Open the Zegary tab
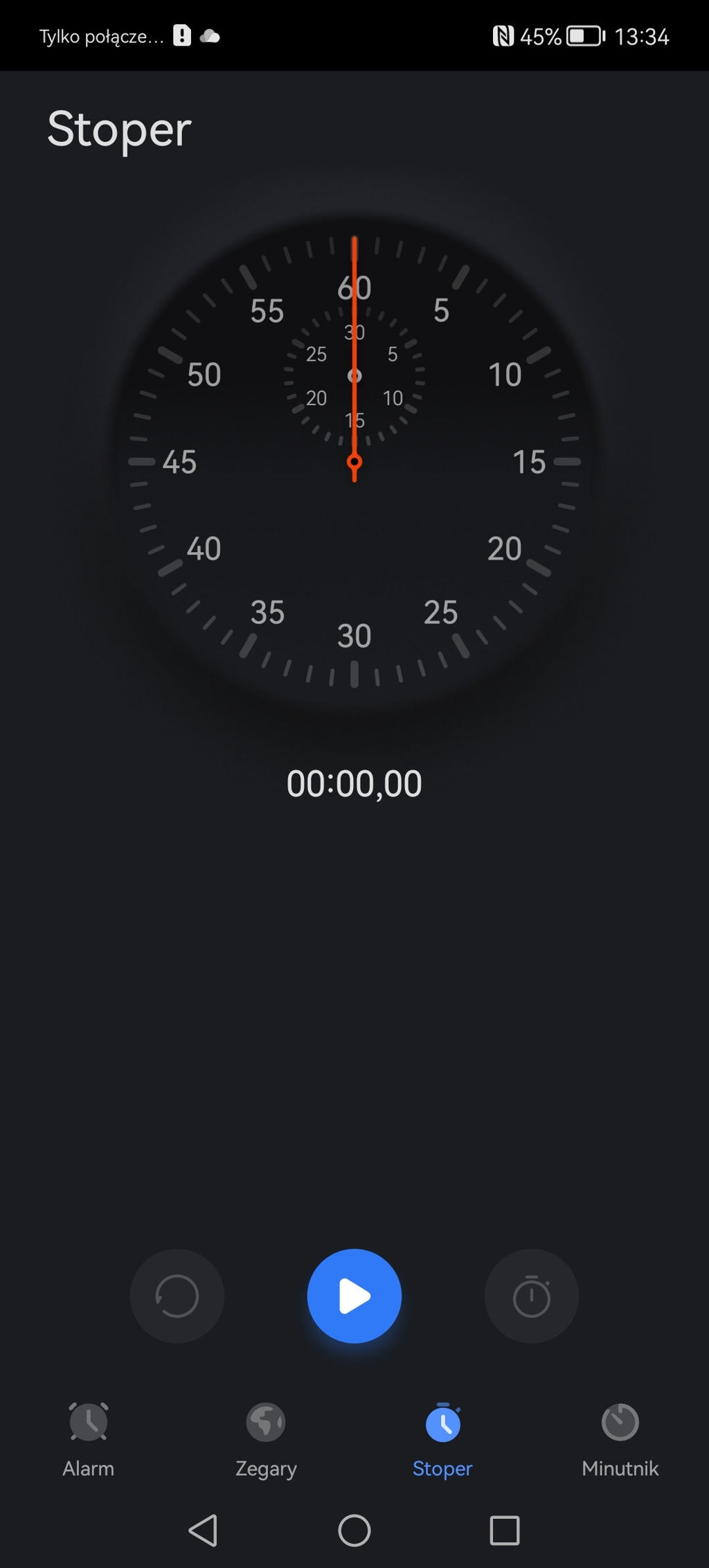The width and height of the screenshot is (709, 1568). pyautogui.click(x=266, y=1439)
